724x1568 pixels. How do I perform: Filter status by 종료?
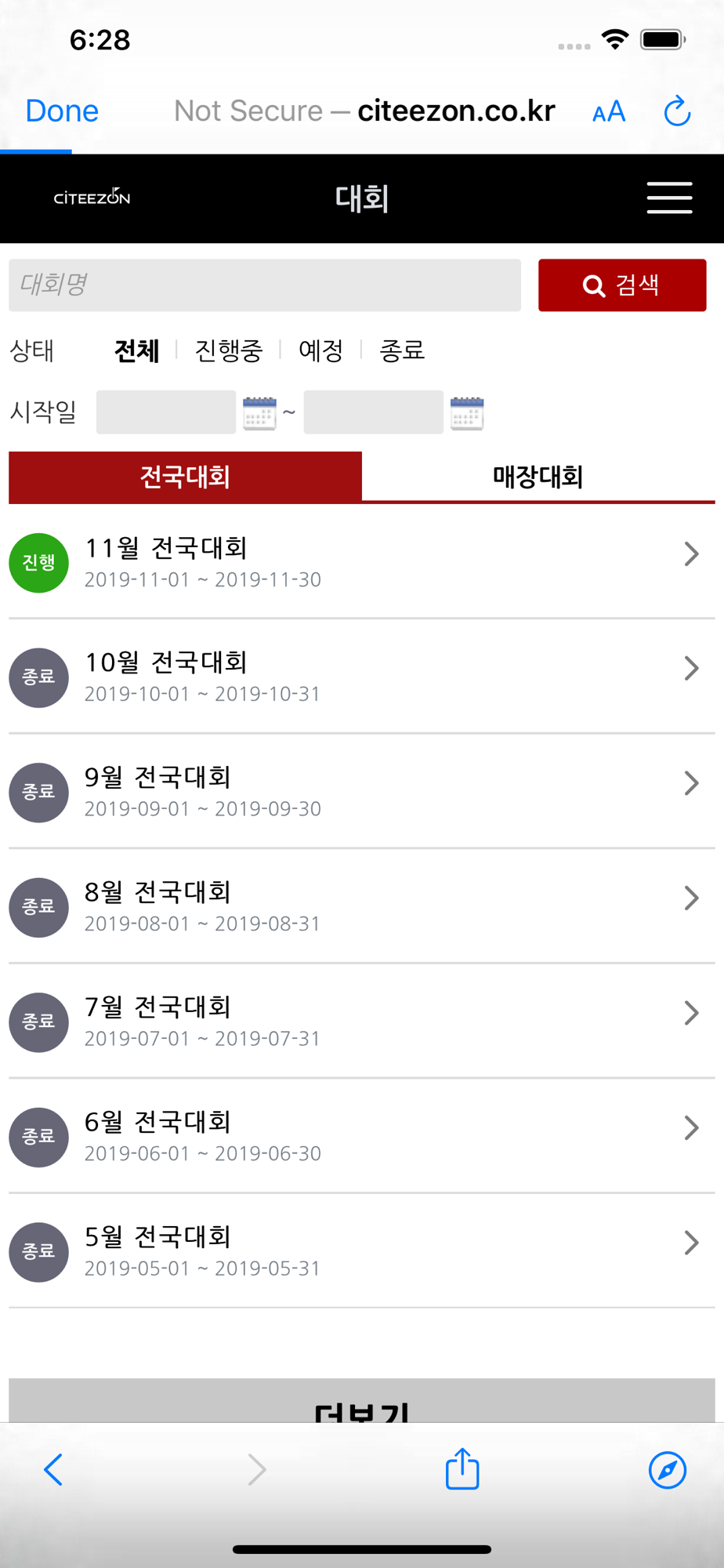402,350
